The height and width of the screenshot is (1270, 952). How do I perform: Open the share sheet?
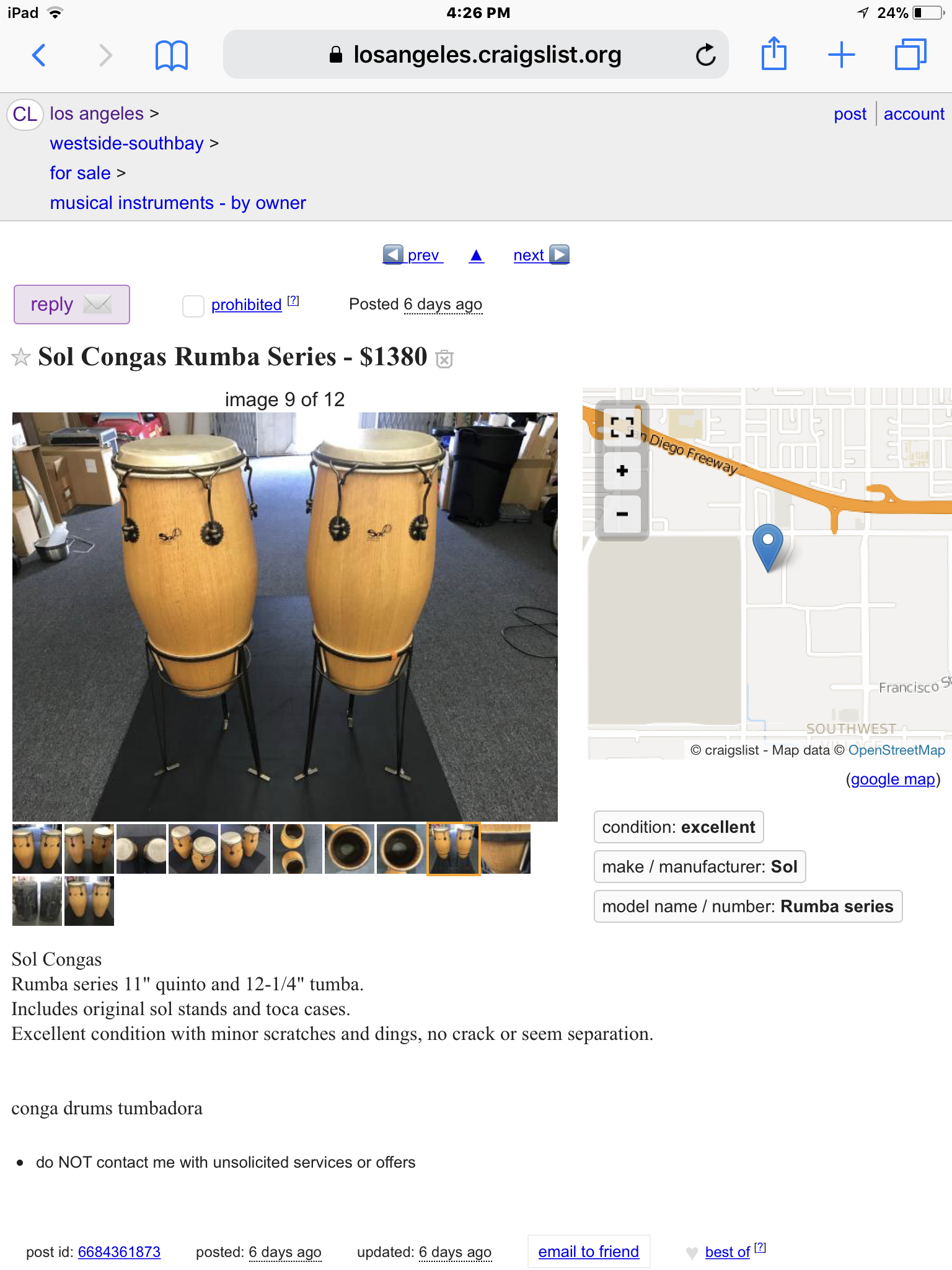point(773,55)
